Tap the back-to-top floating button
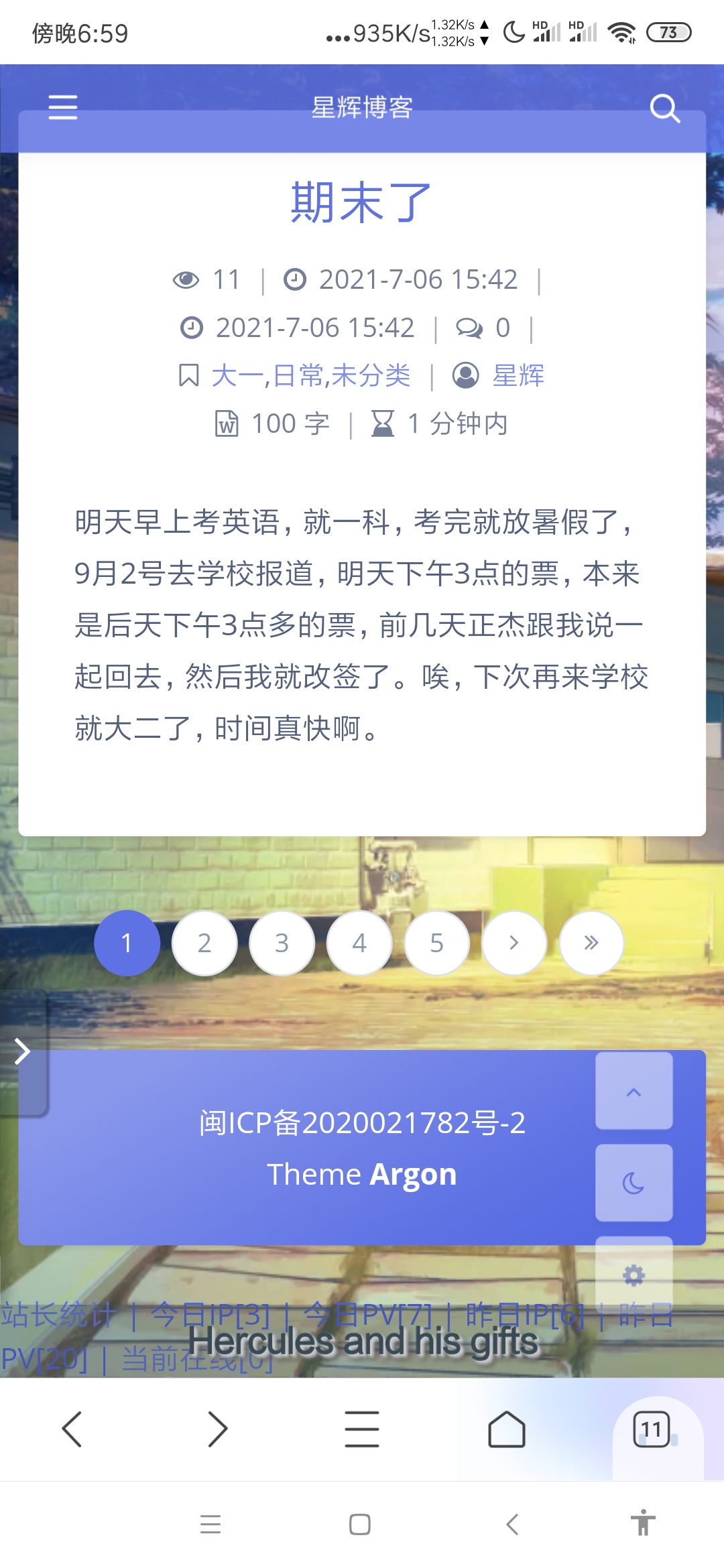Image resolution: width=724 pixels, height=1568 pixels. 633,1092
